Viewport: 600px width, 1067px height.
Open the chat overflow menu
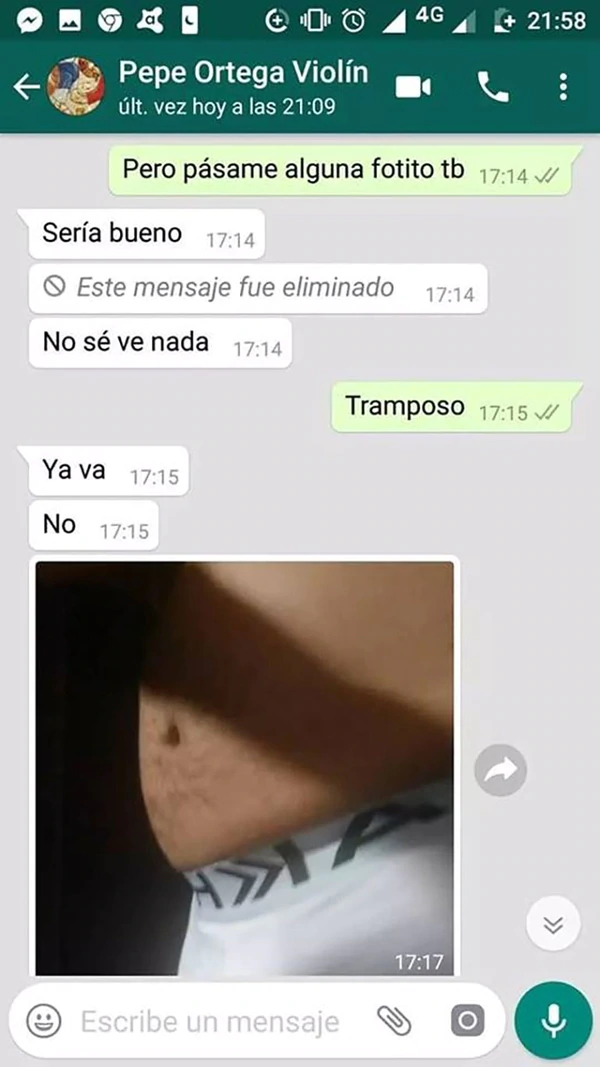(564, 87)
